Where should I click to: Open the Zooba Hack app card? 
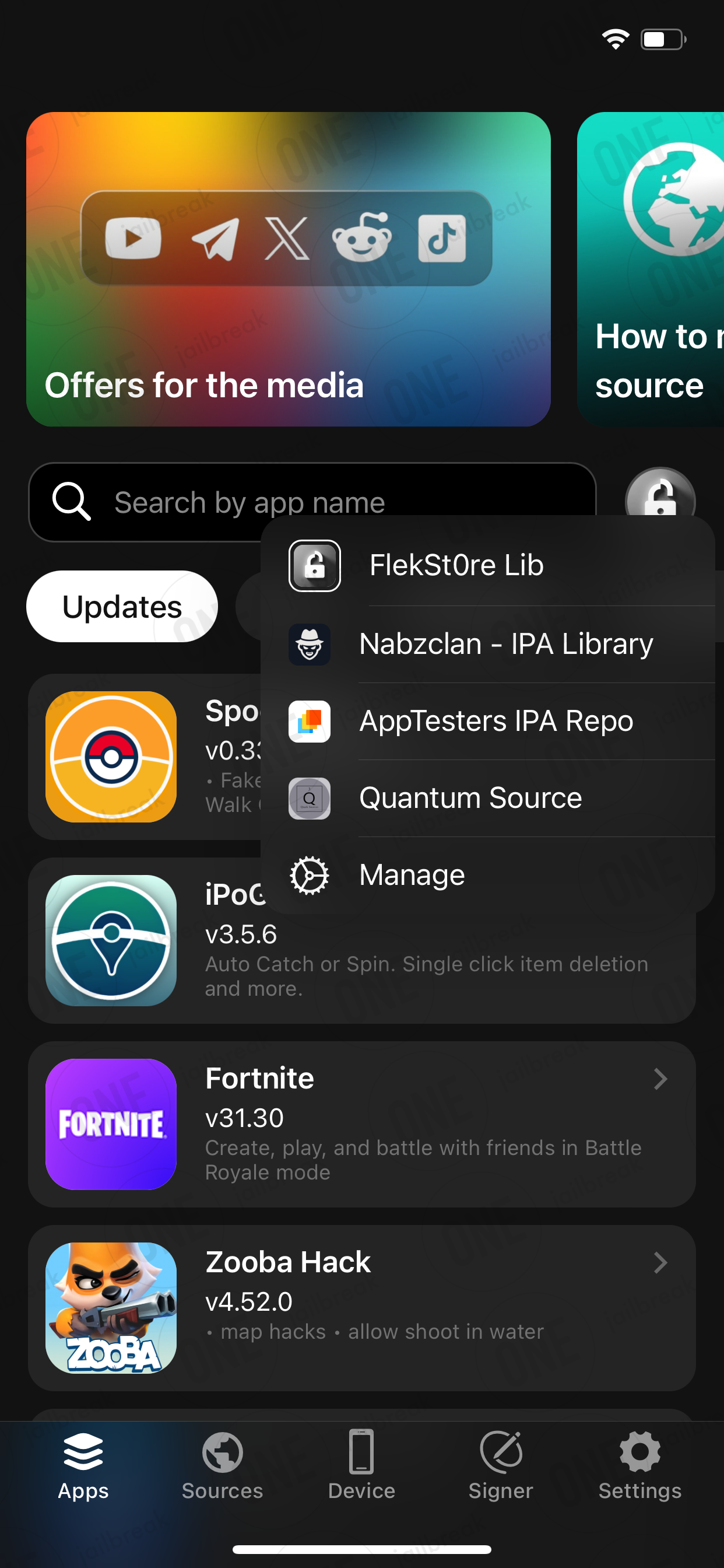(361, 1307)
